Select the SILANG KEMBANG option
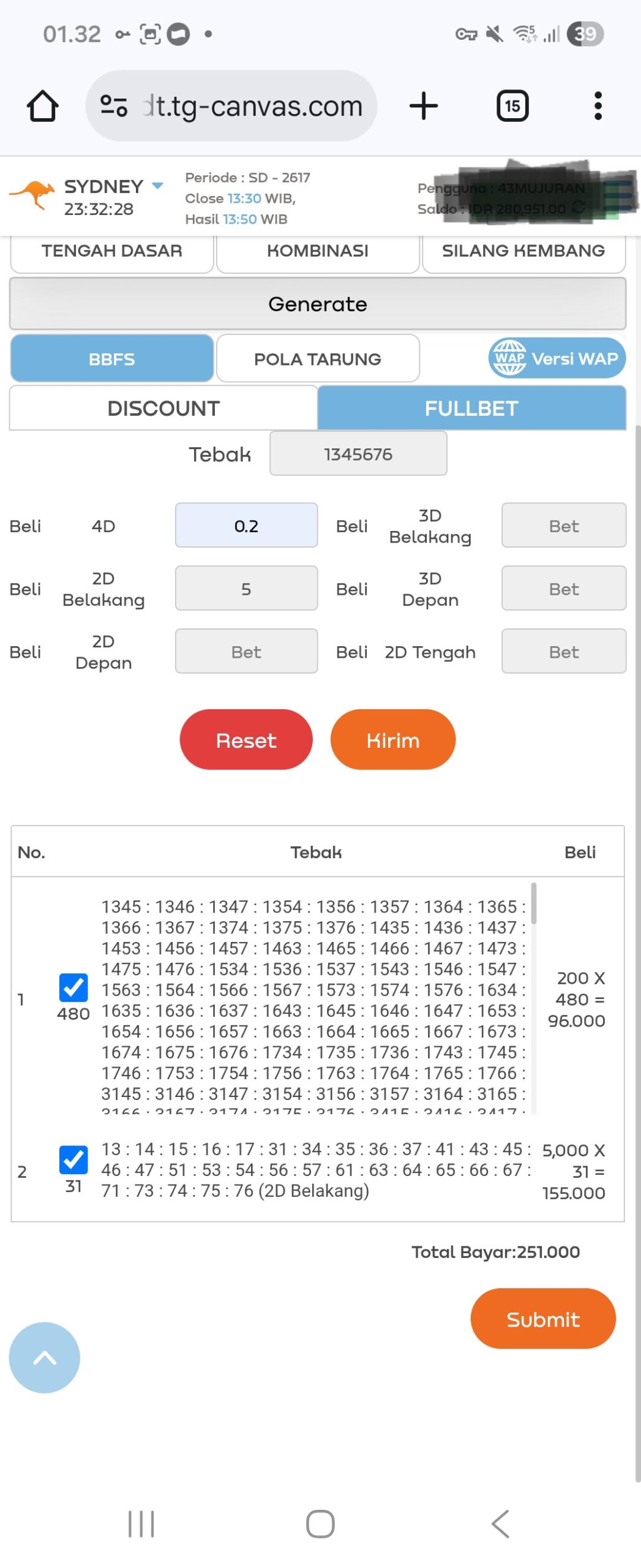The width and height of the screenshot is (641, 1568). (x=523, y=251)
